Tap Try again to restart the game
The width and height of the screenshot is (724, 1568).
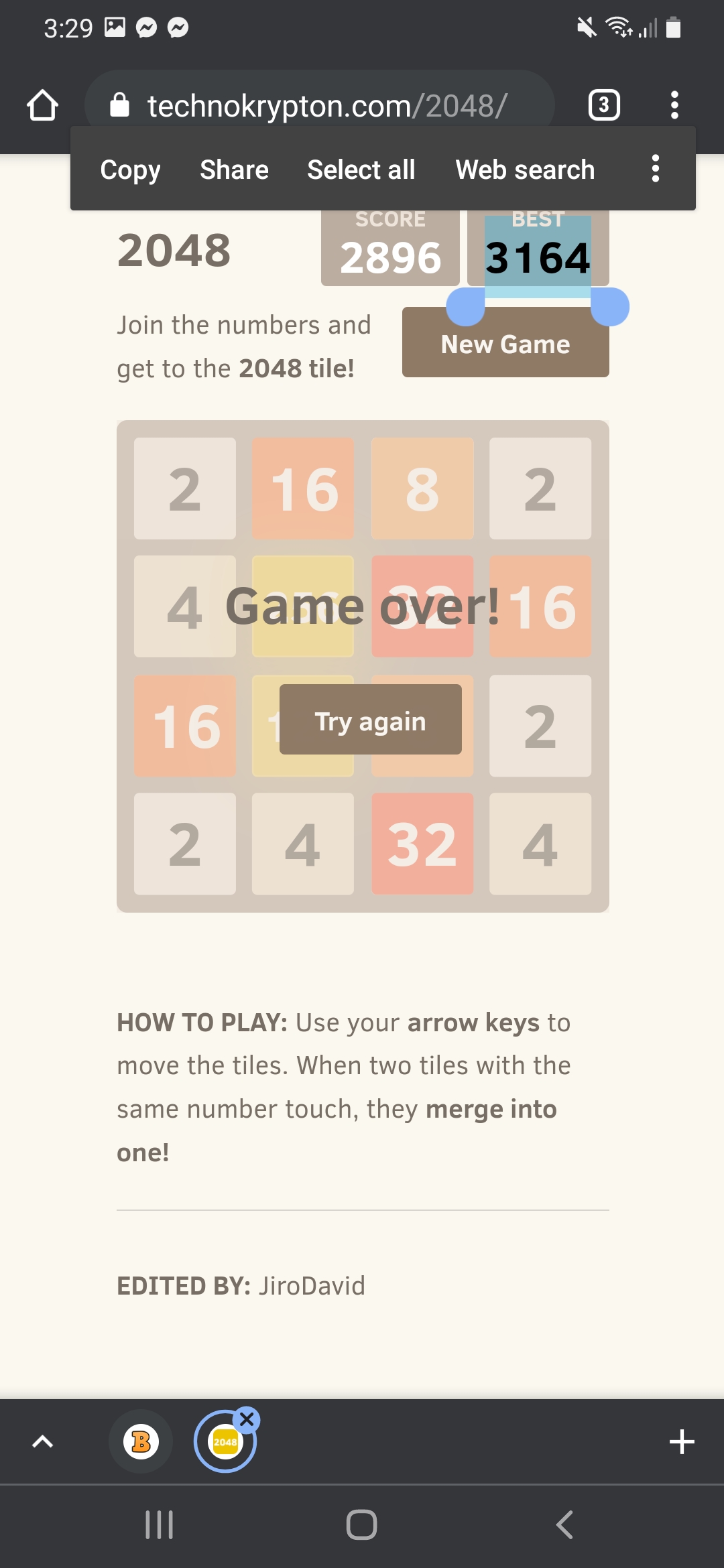370,720
